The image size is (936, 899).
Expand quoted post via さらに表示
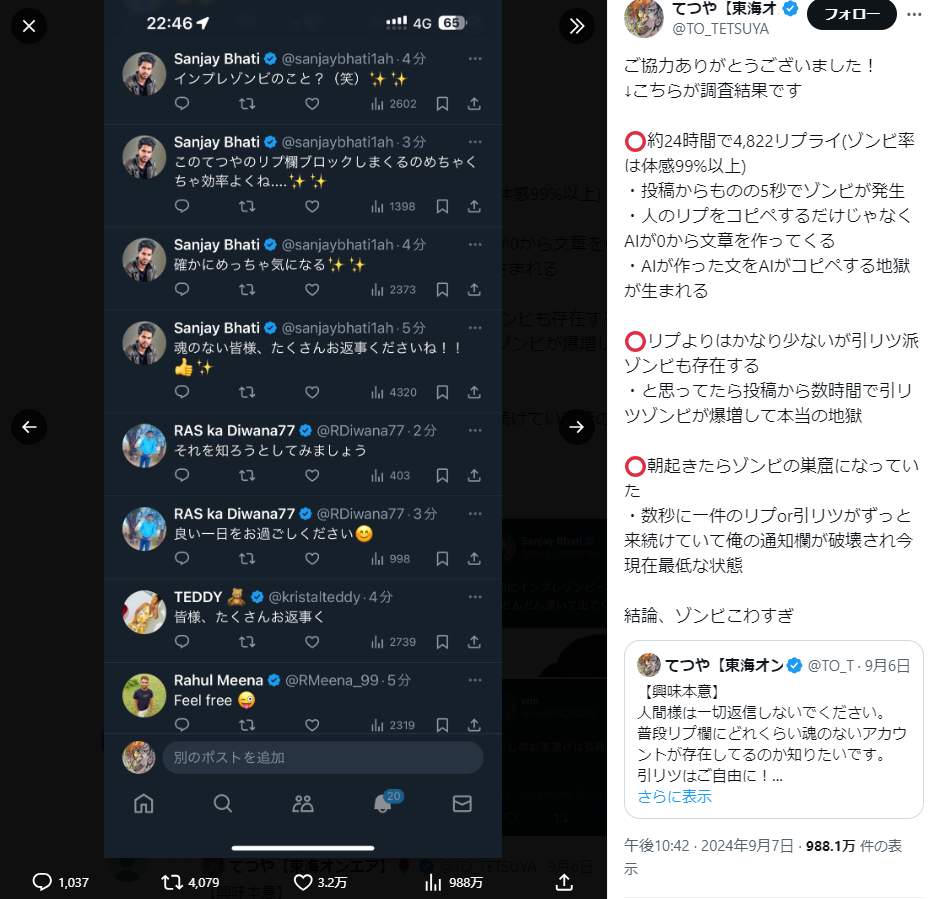[x=674, y=796]
